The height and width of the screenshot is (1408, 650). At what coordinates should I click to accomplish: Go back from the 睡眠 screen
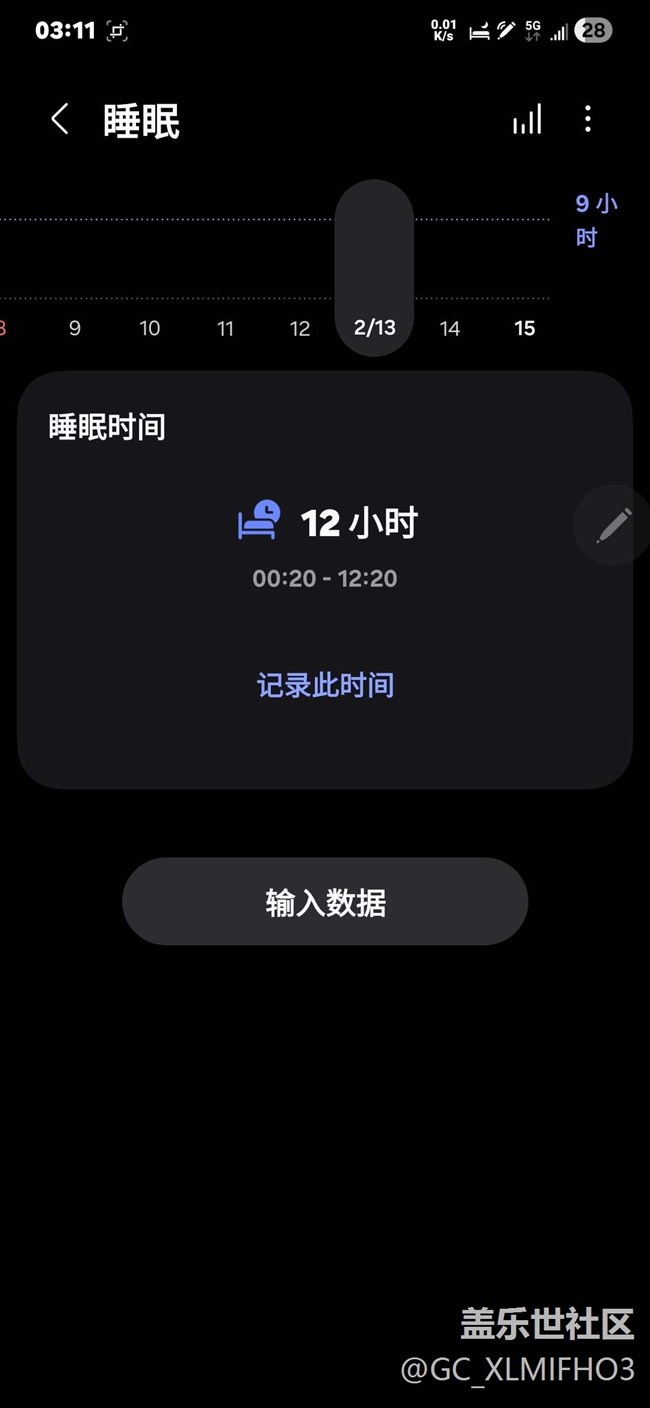pyautogui.click(x=60, y=120)
